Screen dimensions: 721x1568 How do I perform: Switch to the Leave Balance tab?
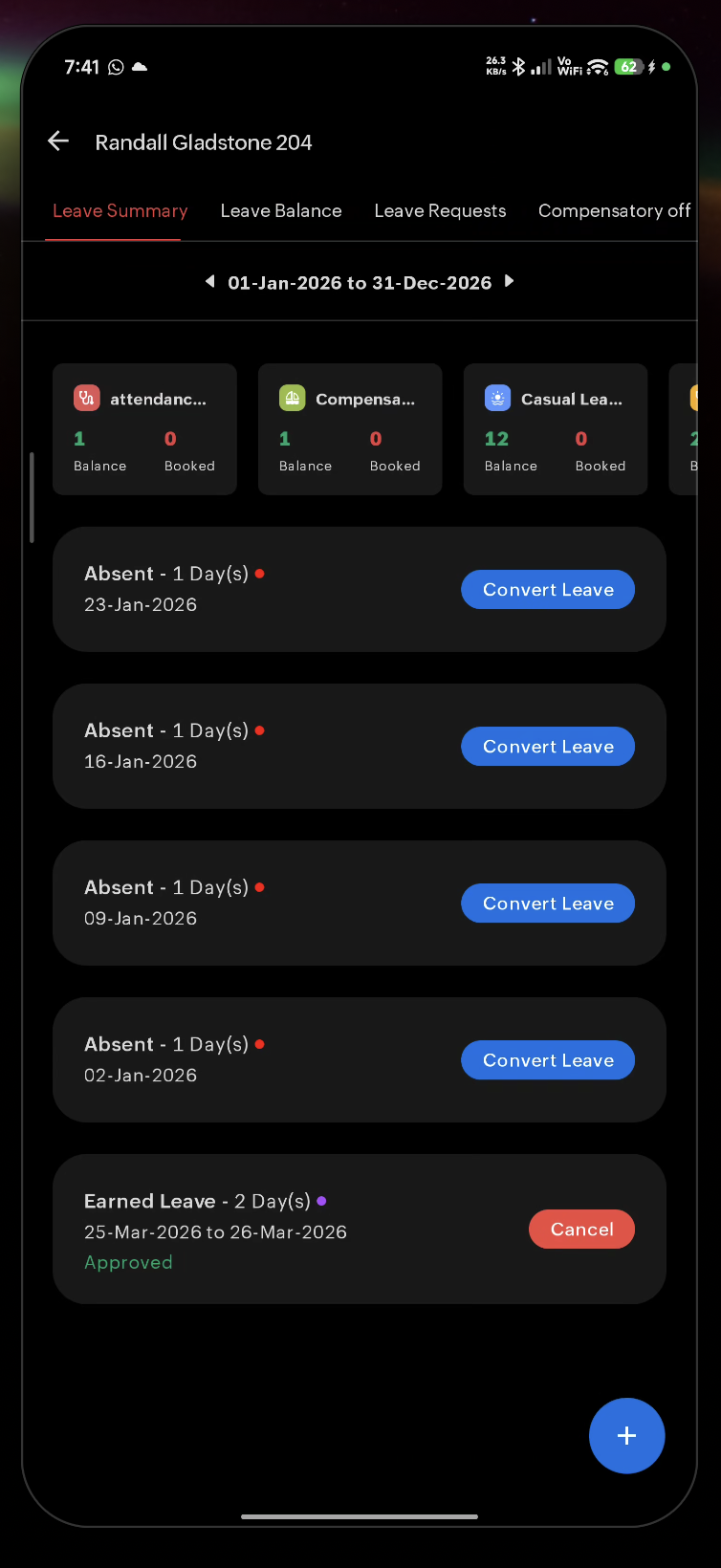pyautogui.click(x=280, y=211)
